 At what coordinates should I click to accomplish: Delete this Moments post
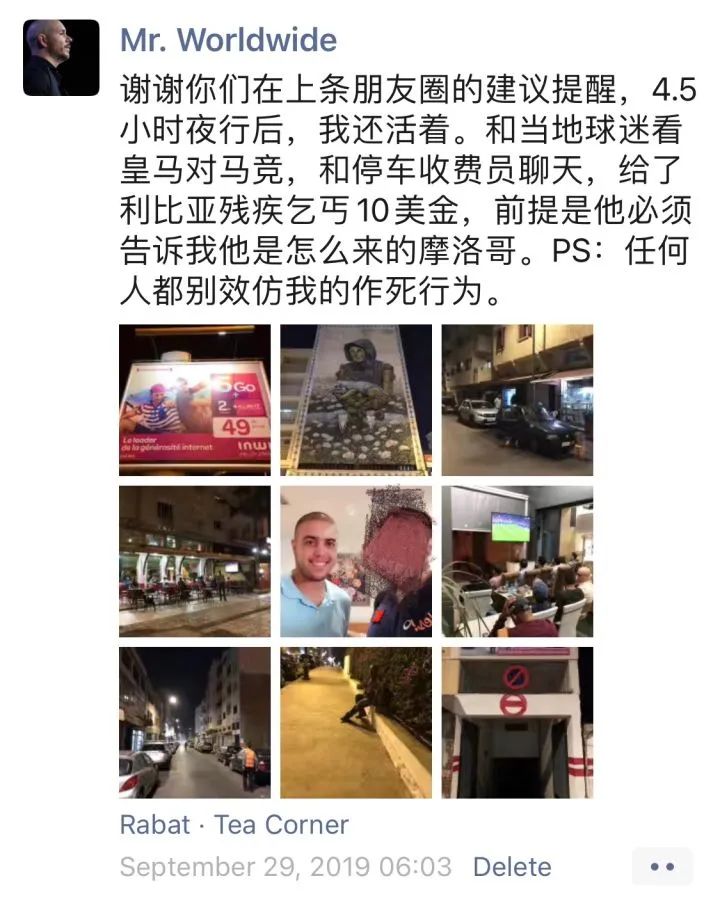(x=512, y=867)
